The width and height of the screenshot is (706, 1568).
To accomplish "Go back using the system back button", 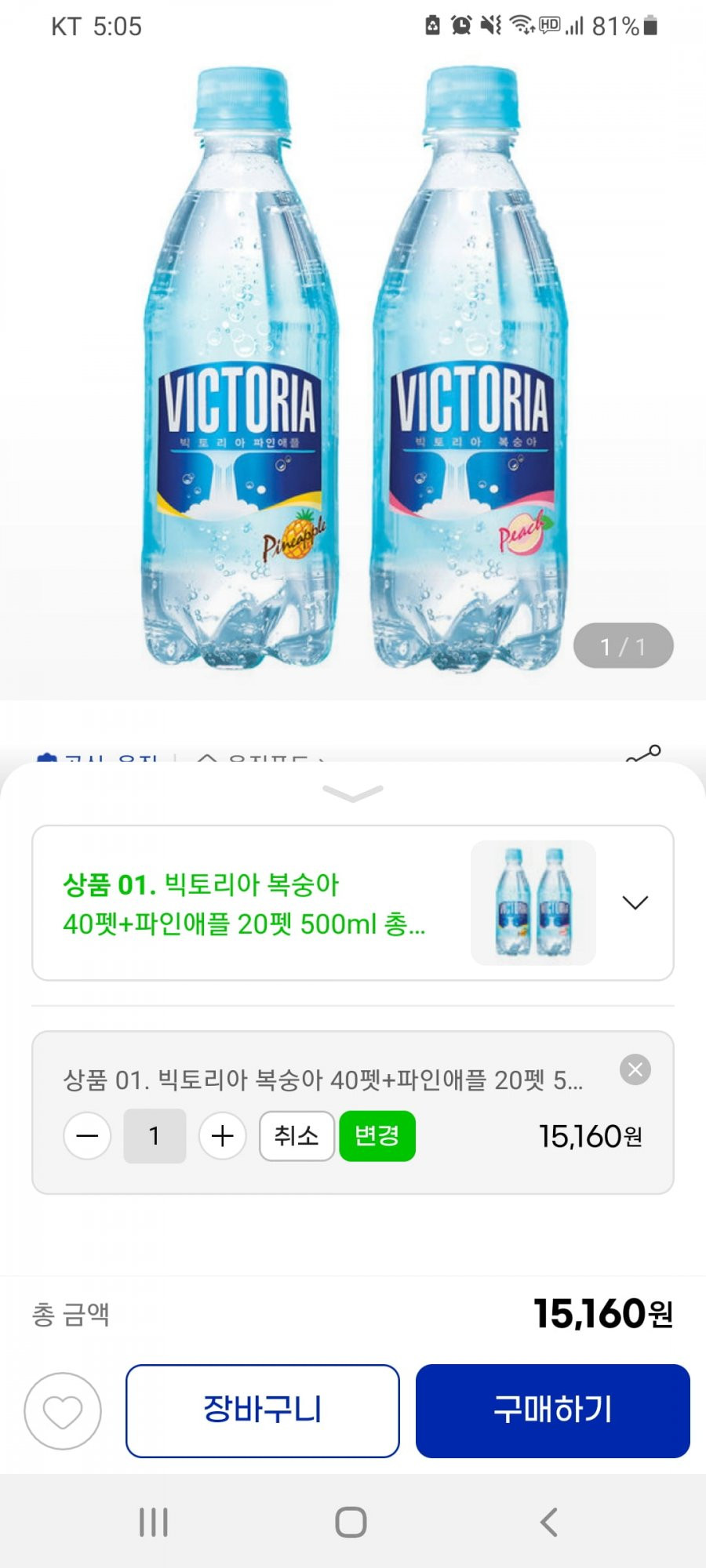I will coord(549,1523).
